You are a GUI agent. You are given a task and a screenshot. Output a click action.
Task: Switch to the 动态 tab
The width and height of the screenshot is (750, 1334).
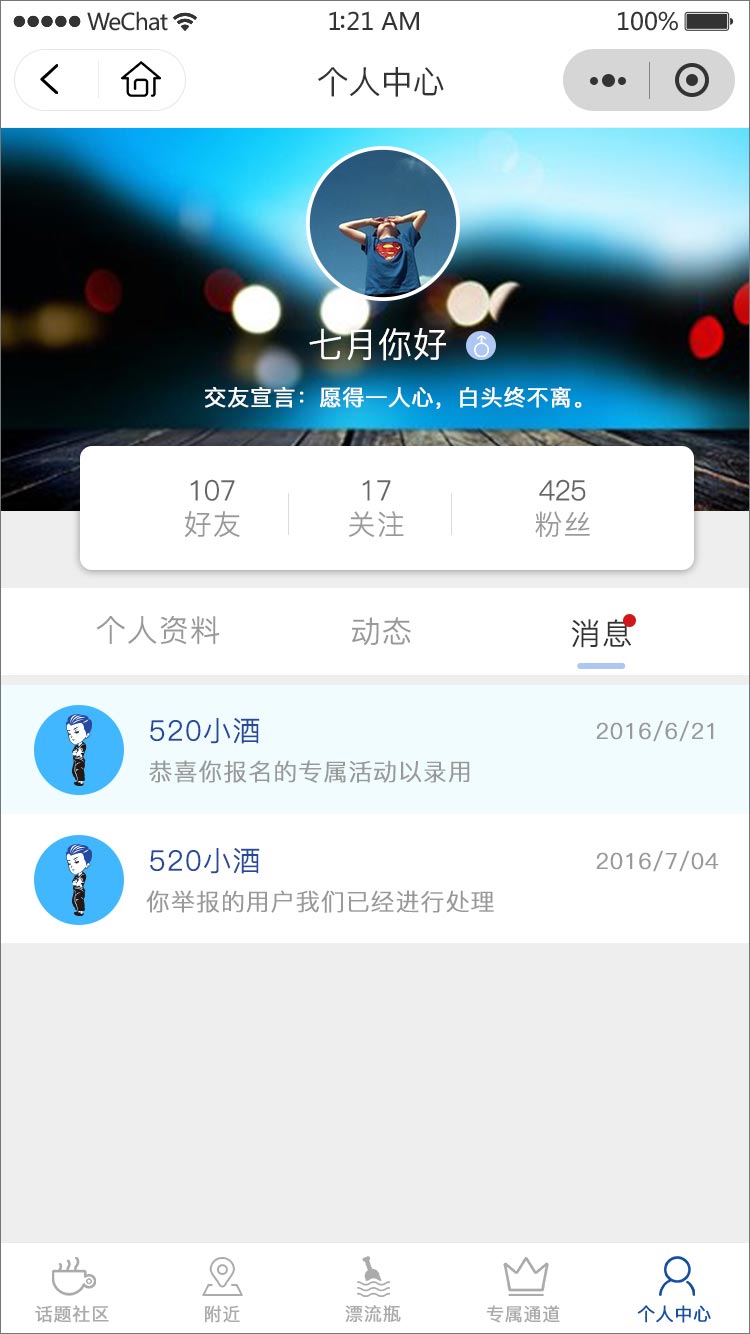(381, 631)
